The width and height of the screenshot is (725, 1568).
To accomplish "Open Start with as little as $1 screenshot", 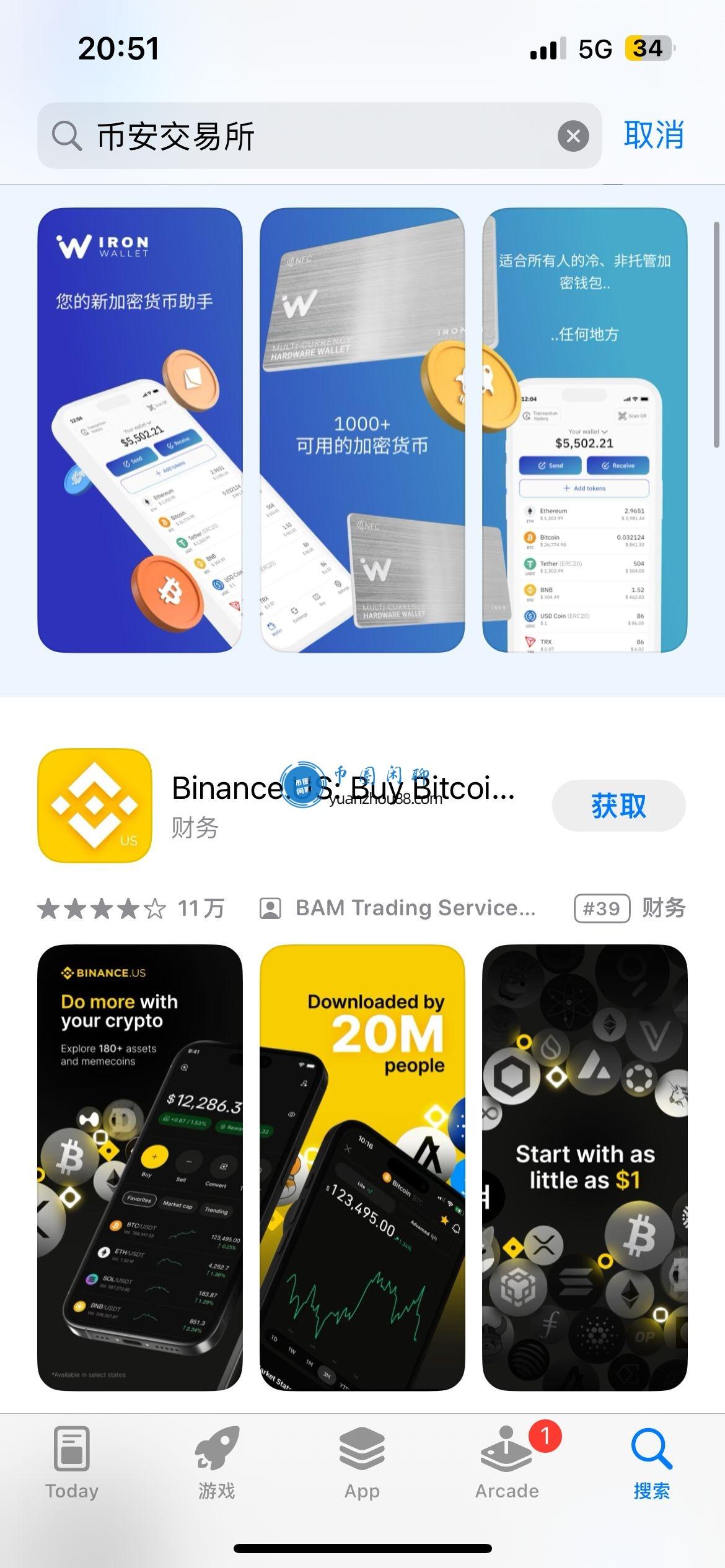I will [584, 1167].
